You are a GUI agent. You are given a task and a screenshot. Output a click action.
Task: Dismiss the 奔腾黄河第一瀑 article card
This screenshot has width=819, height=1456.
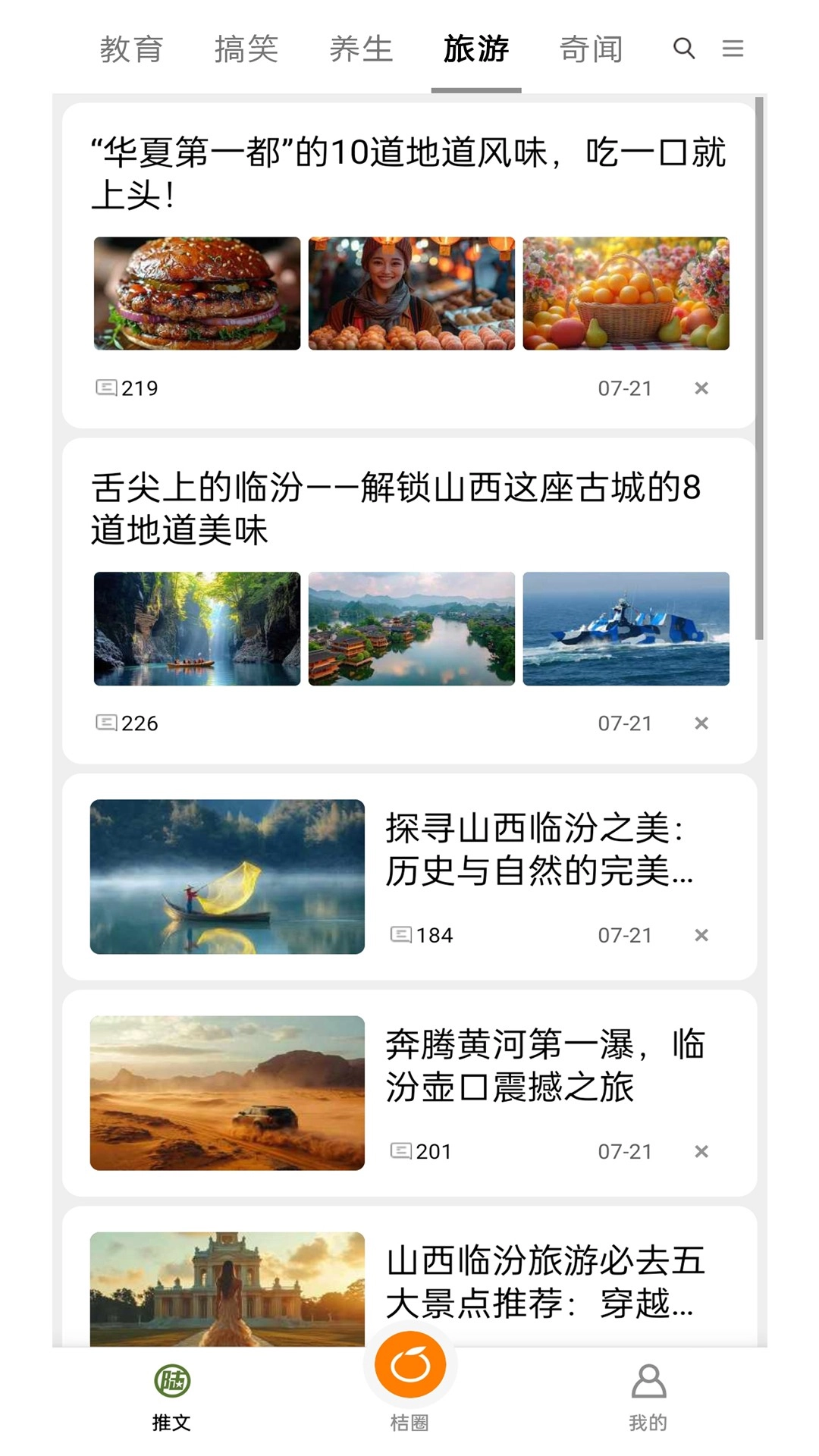[x=701, y=1151]
